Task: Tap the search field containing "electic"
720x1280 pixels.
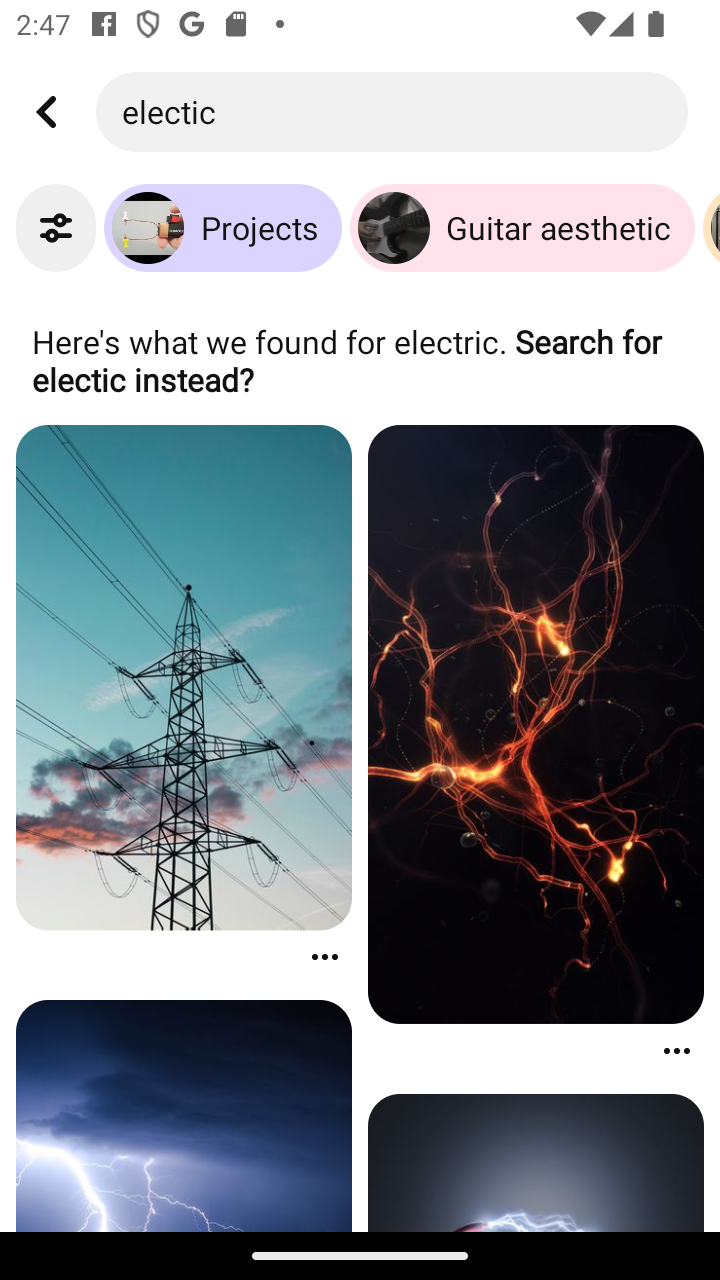Action: [x=392, y=112]
